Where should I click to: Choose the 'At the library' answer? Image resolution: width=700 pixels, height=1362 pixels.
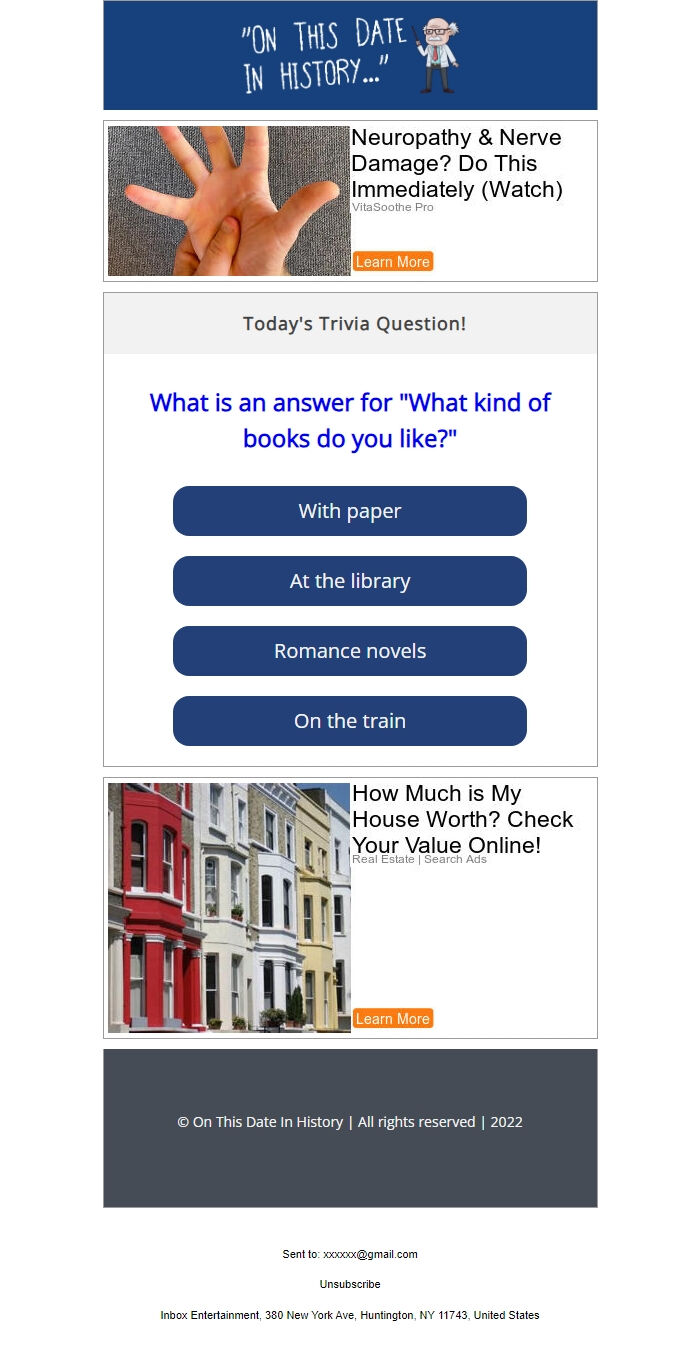pos(349,581)
